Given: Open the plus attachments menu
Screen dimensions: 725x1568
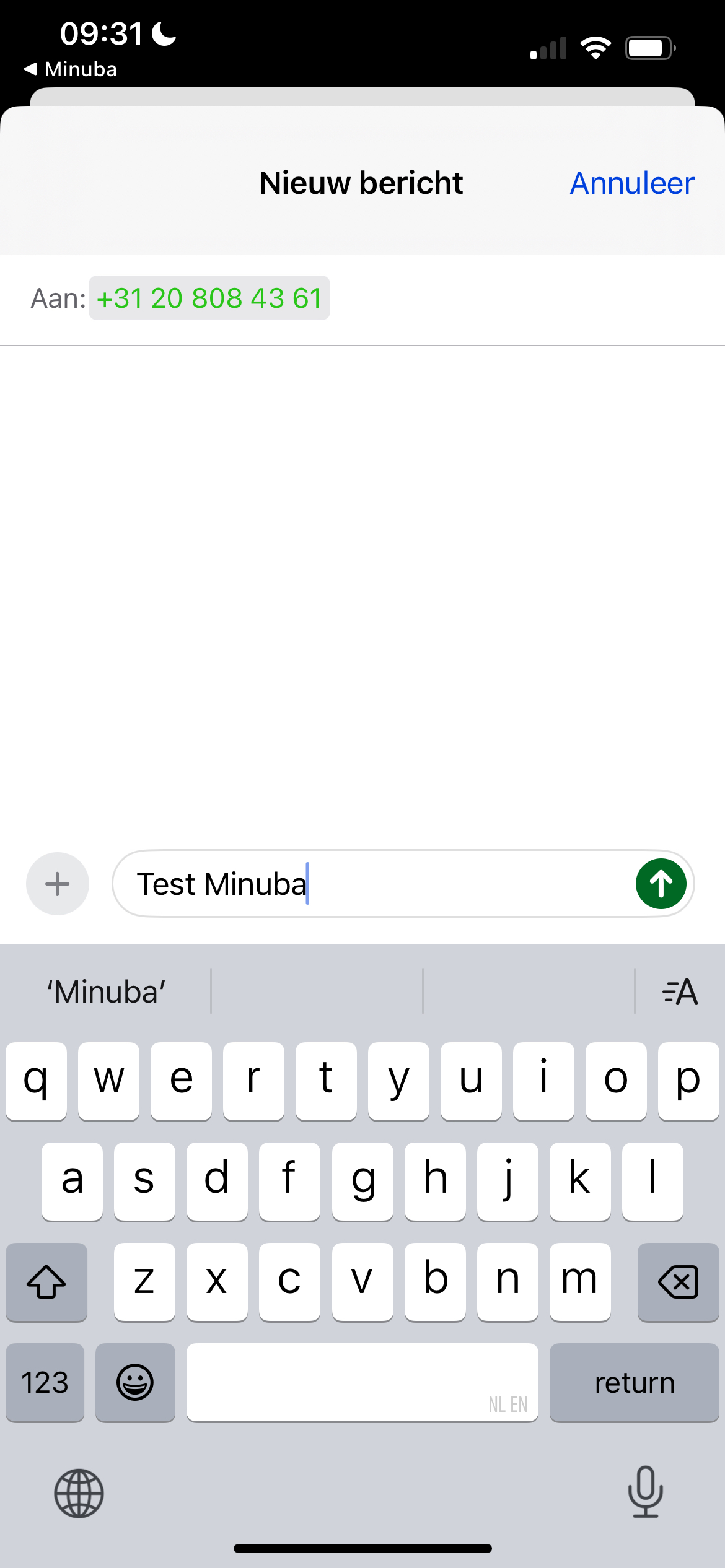Looking at the screenshot, I should coord(58,884).
